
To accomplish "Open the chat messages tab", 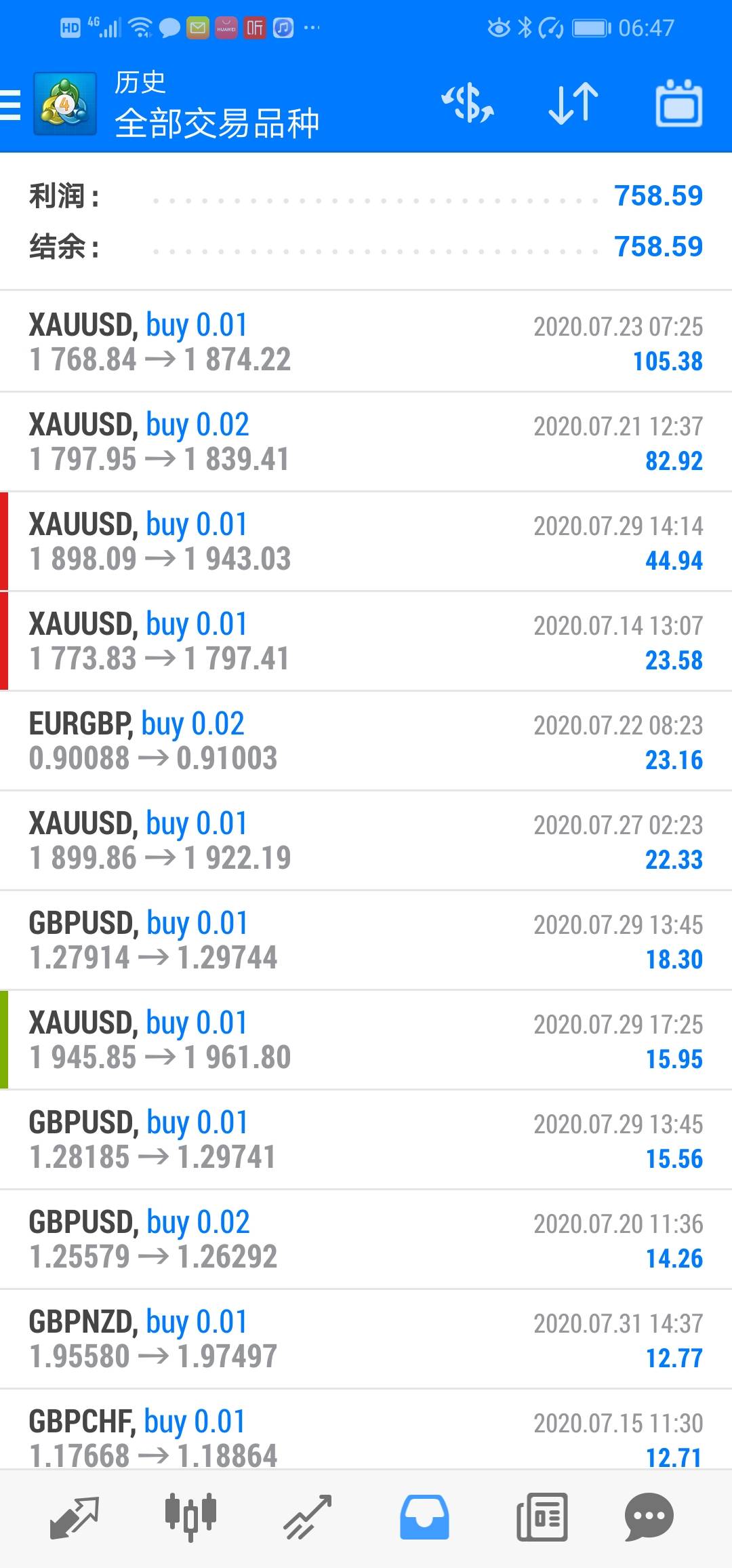I will tap(649, 1516).
